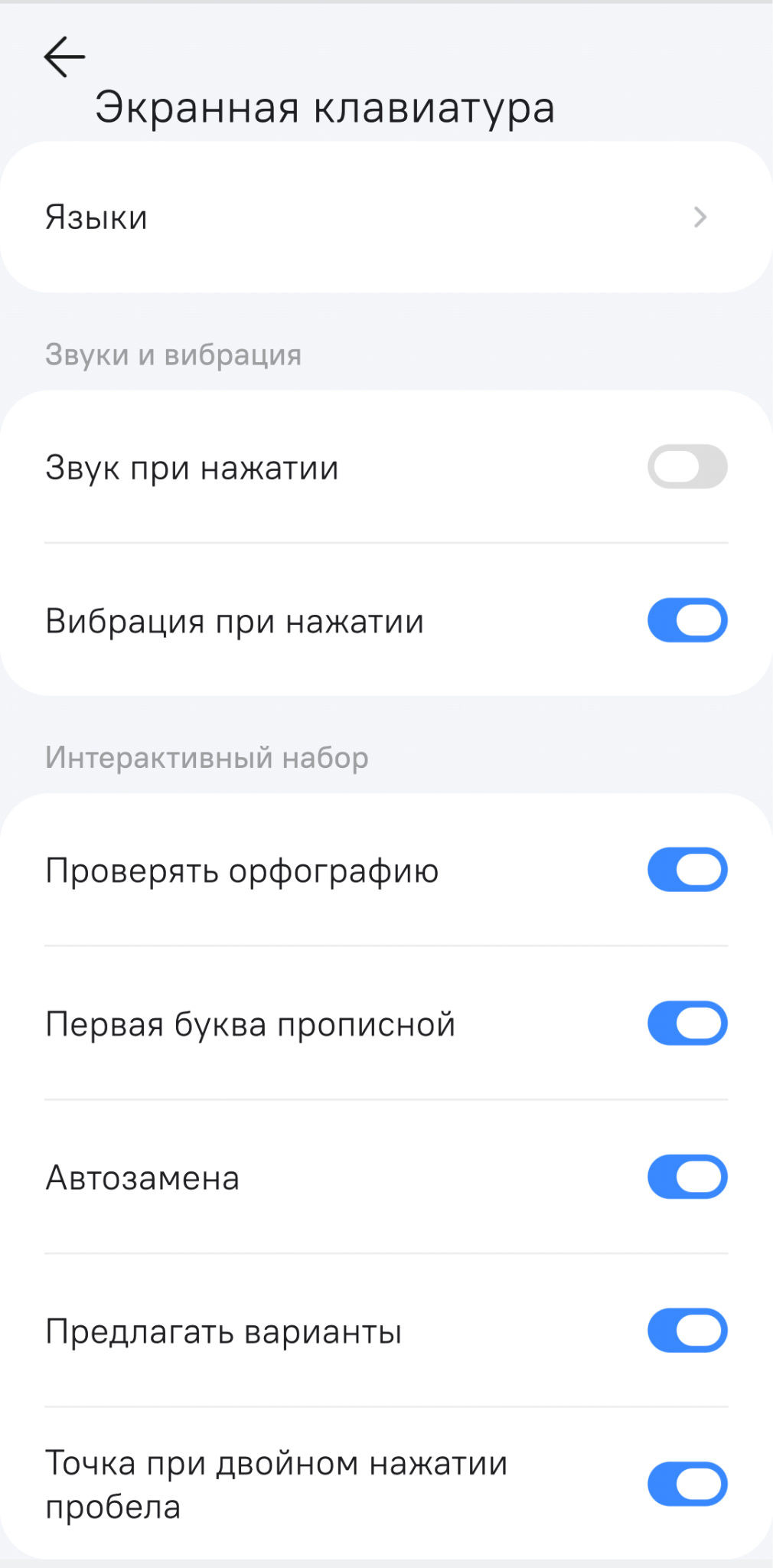Disable Точка при двойном нажатии пробела
This screenshot has width=773, height=1568.
pos(687,1484)
